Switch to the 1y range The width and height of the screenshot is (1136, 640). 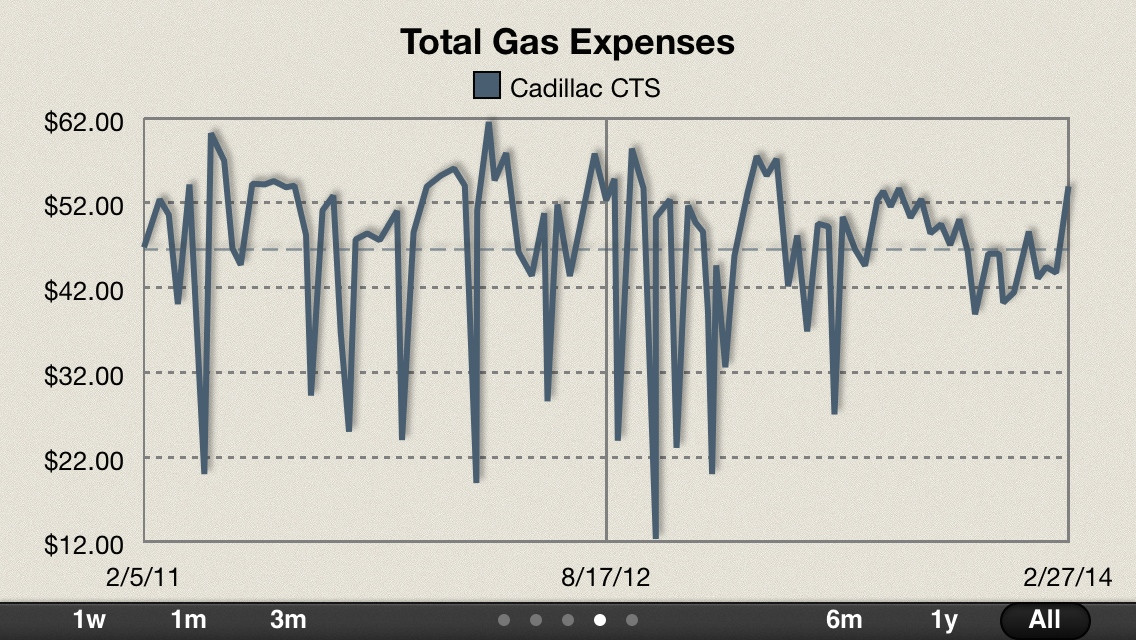[x=944, y=620]
